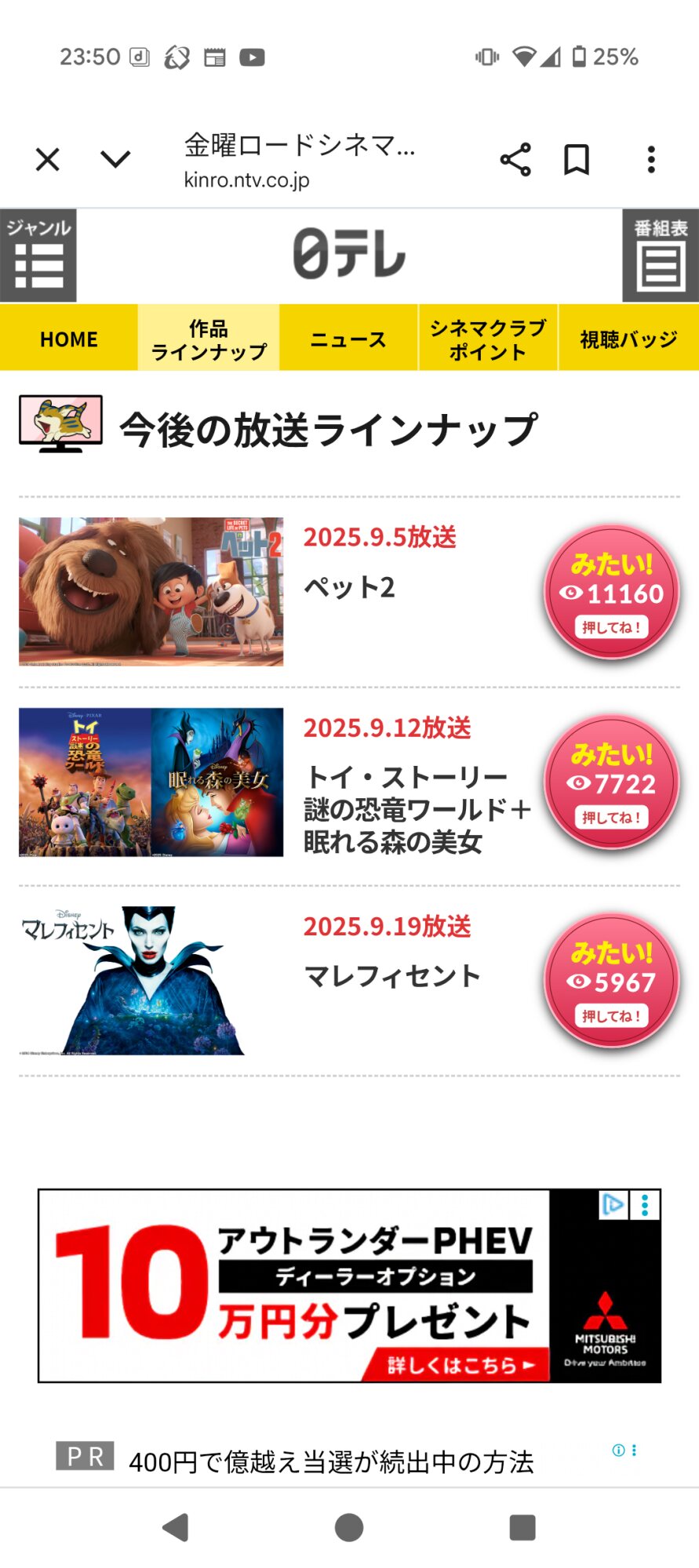This screenshot has width=699, height=1568.
Task: Share this kinro.ntv.co.jp page
Action: (515, 160)
